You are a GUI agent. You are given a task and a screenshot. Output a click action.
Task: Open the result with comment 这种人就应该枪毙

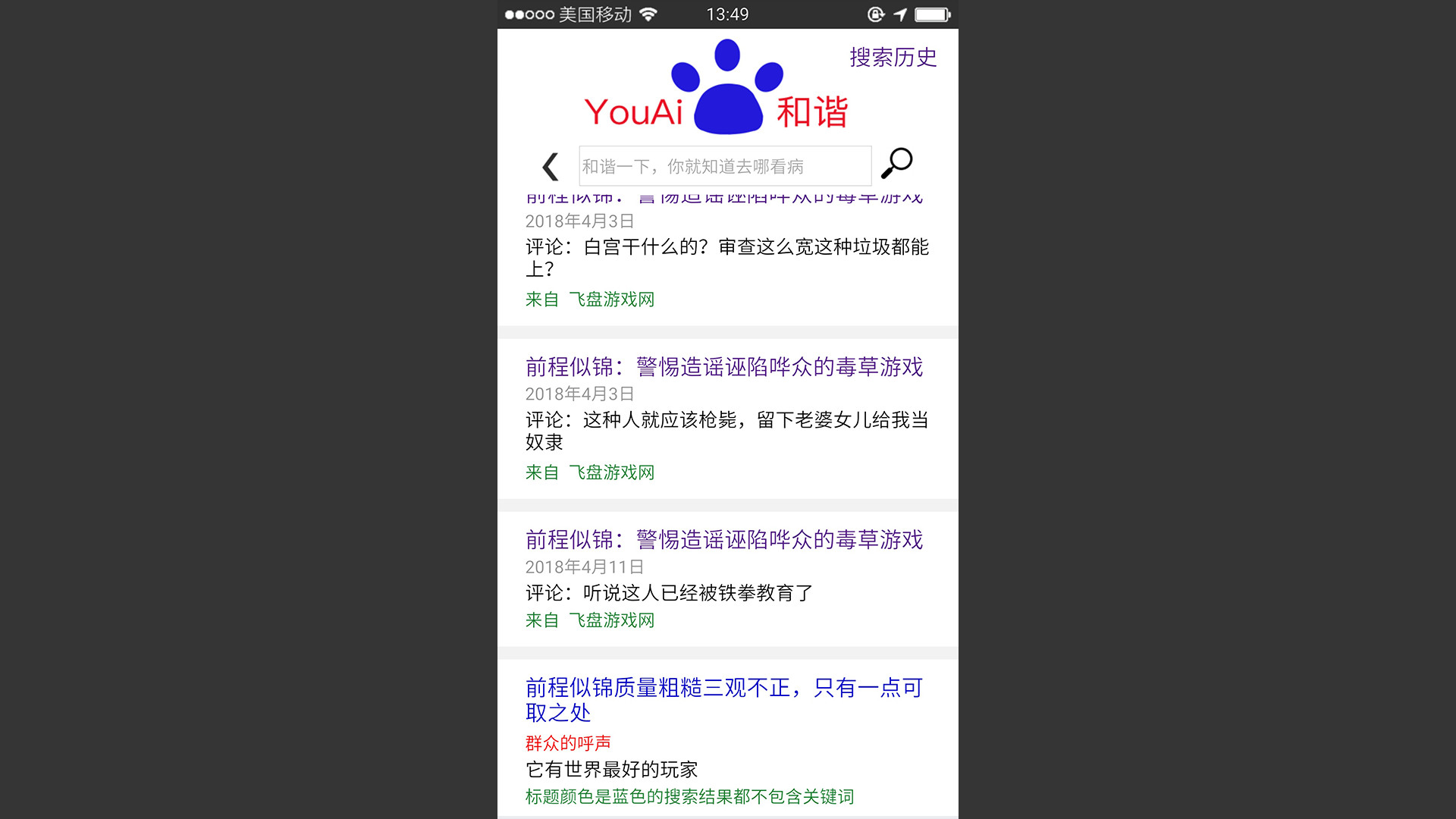(723, 368)
